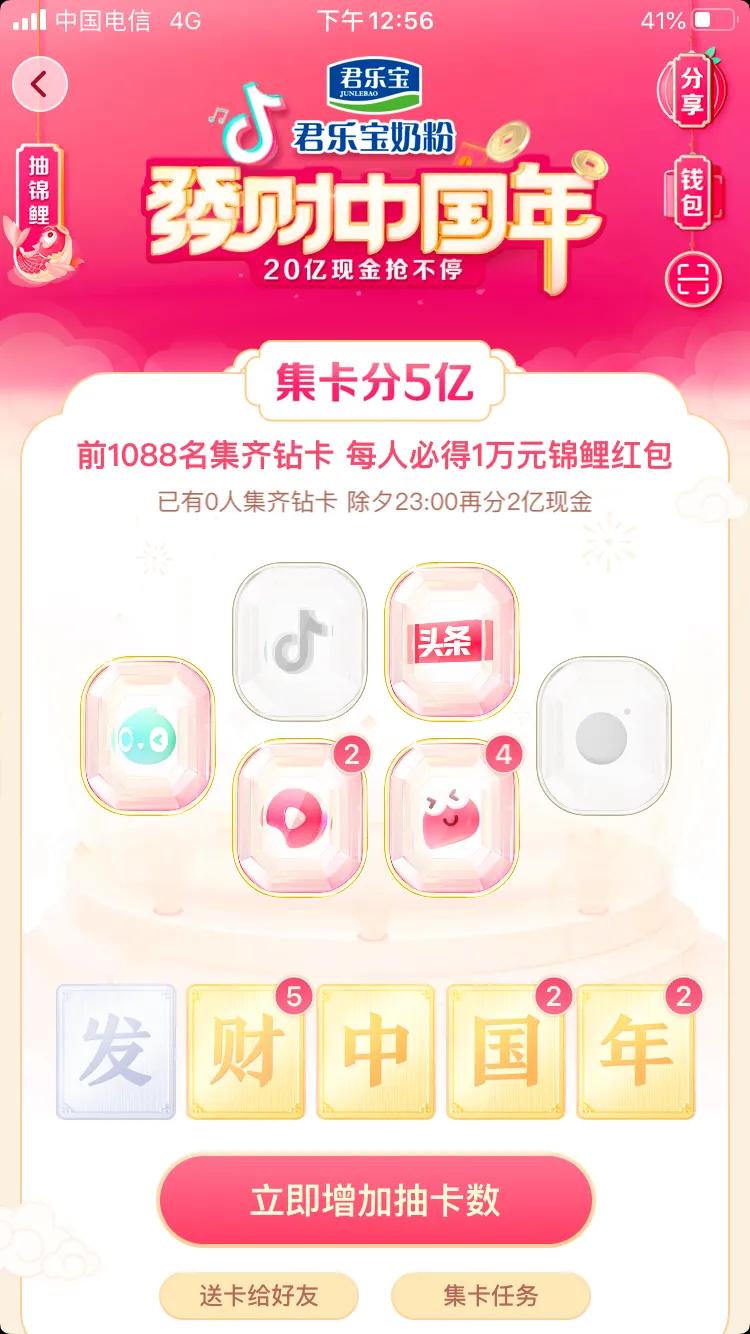The height and width of the screenshot is (1334, 750).
Task: Open 集卡任务 card tasks
Action: click(490, 1297)
